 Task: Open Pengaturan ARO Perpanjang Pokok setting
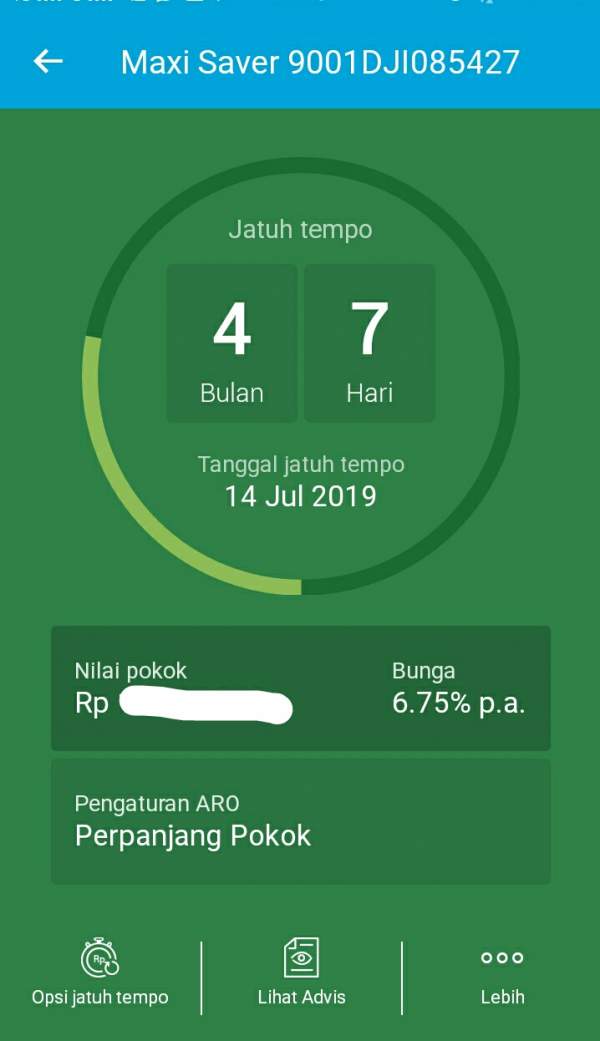pyautogui.click(x=301, y=822)
